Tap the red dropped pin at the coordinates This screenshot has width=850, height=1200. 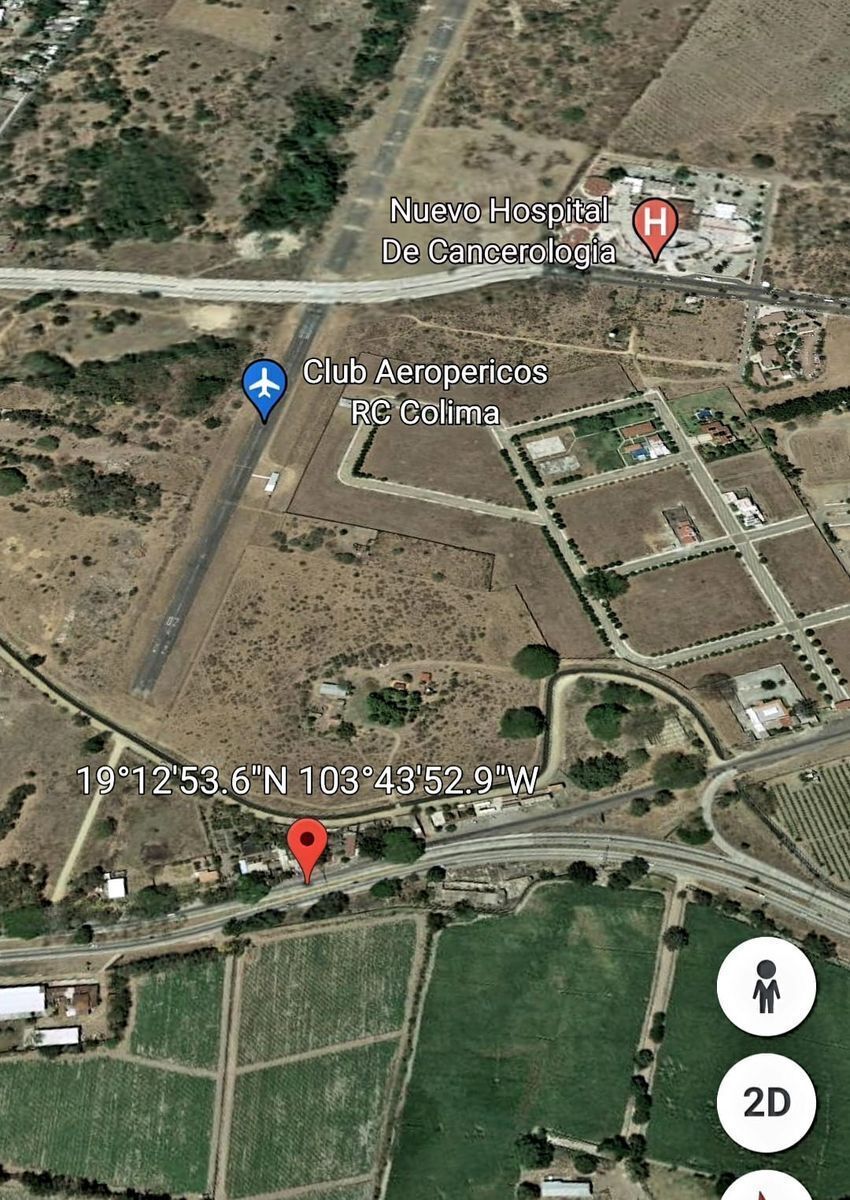point(307,846)
